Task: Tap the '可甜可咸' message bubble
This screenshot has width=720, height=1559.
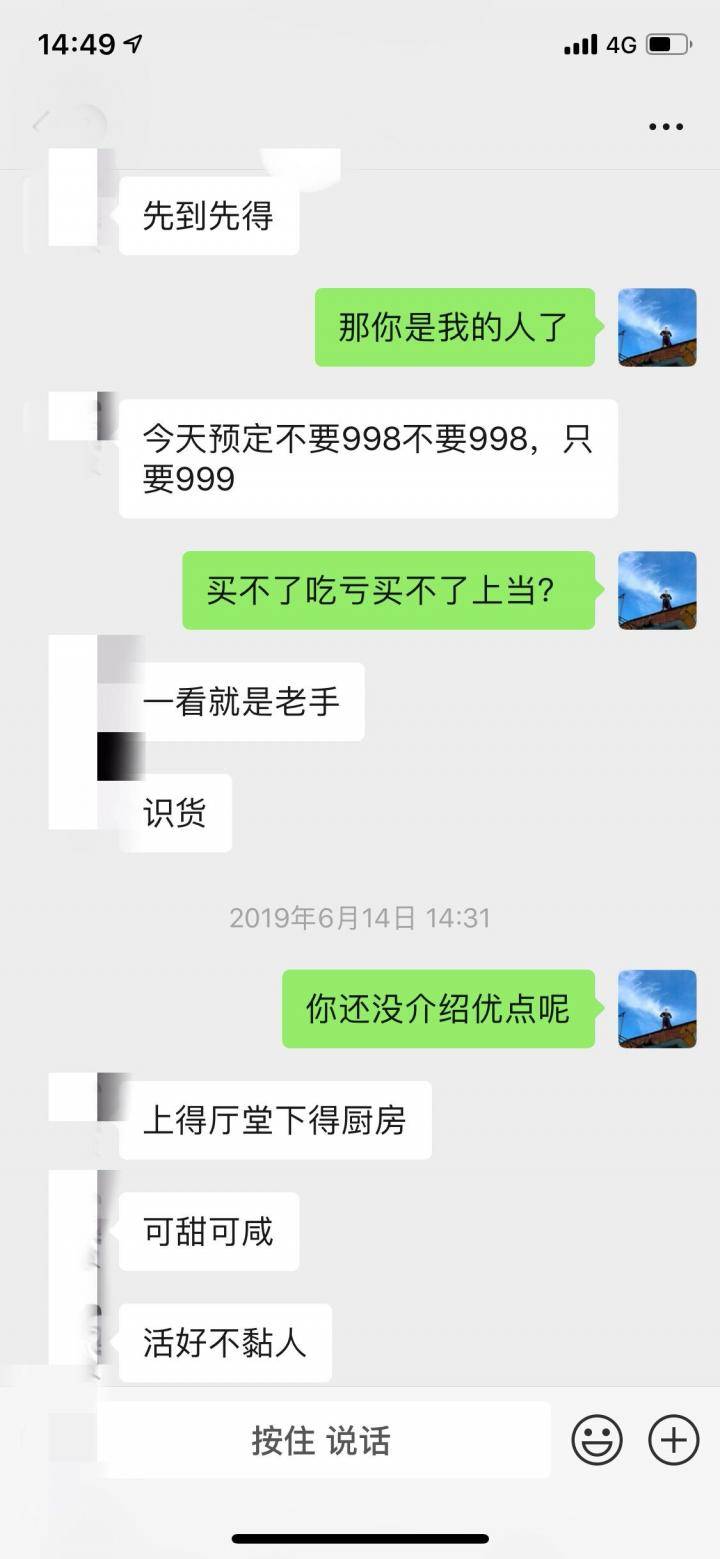Action: pos(208,1233)
